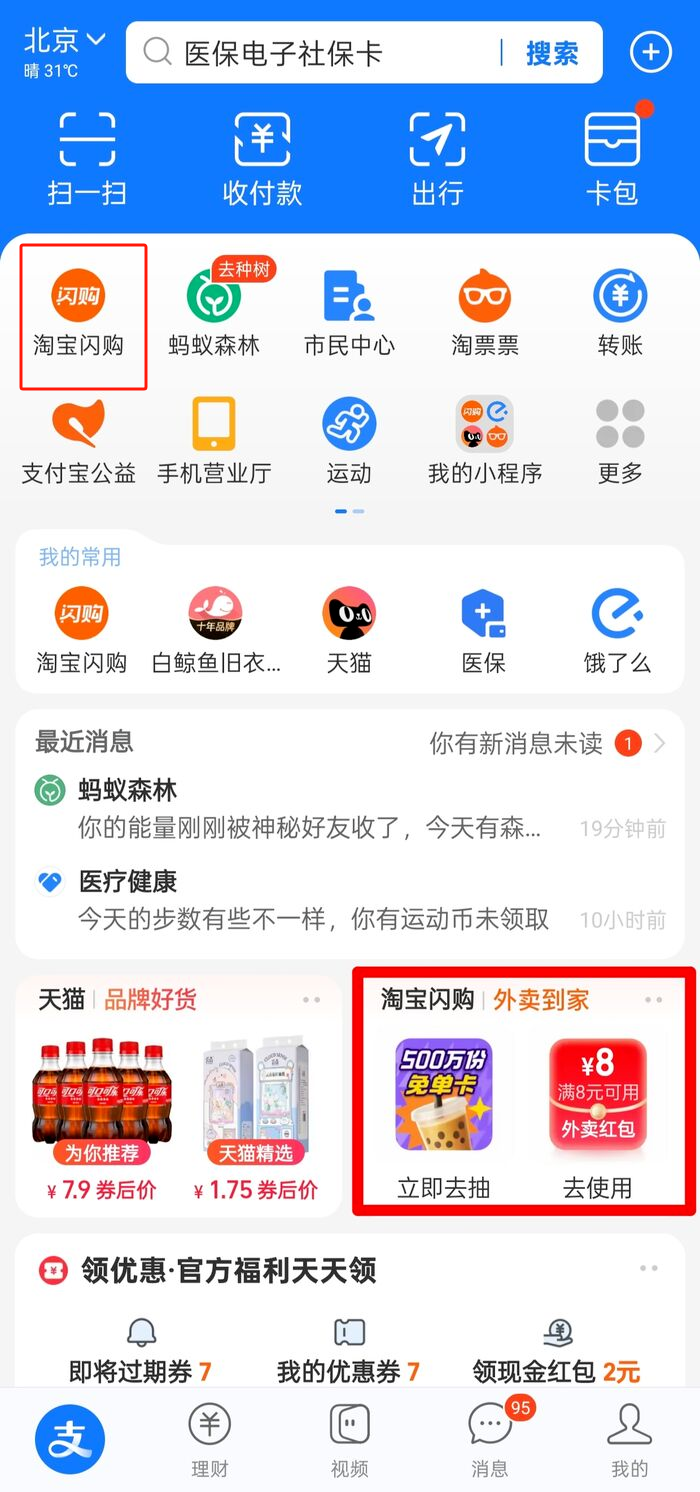Switch to the 理财 tab

click(x=210, y=1440)
